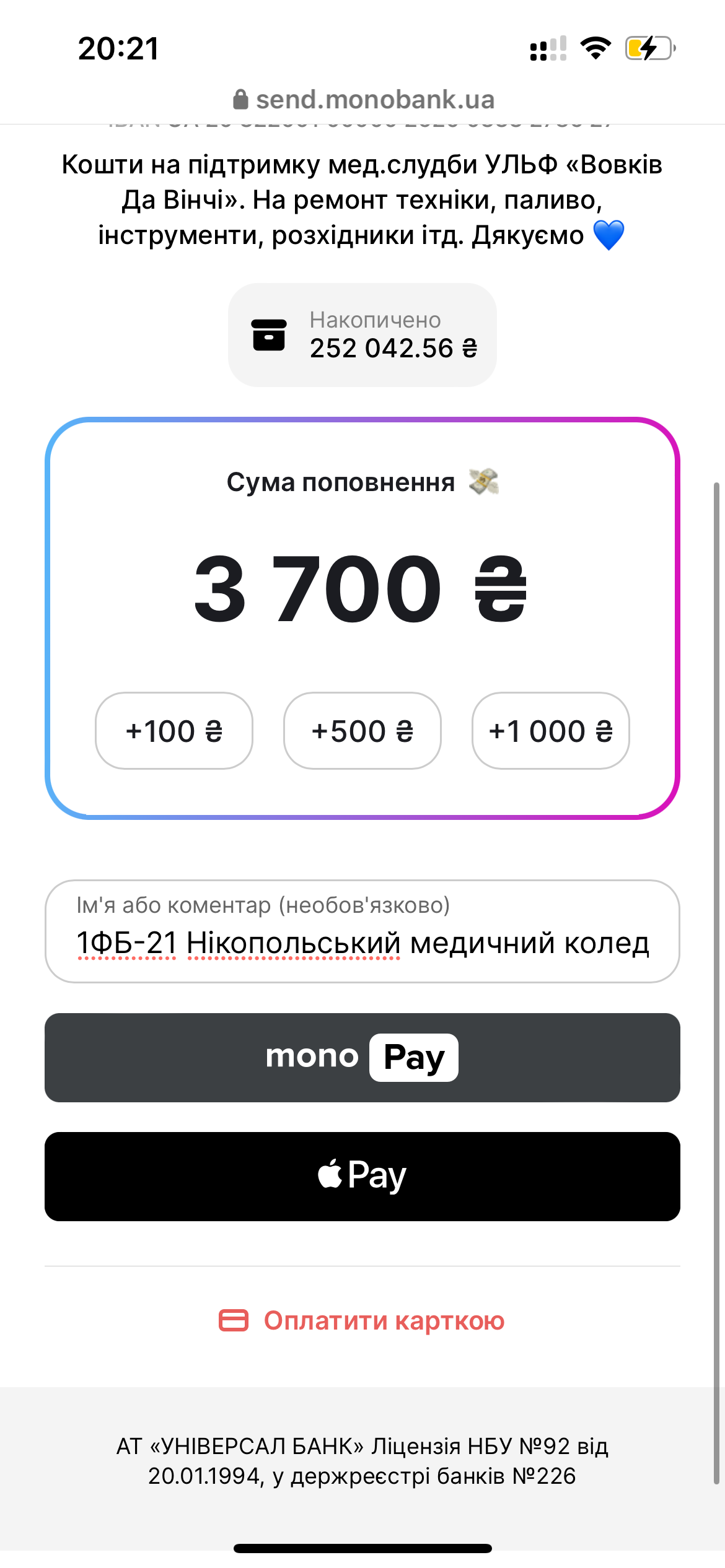The width and height of the screenshot is (725, 1568).
Task: Add 100 ₴ to the top-up amount
Action: (x=174, y=731)
